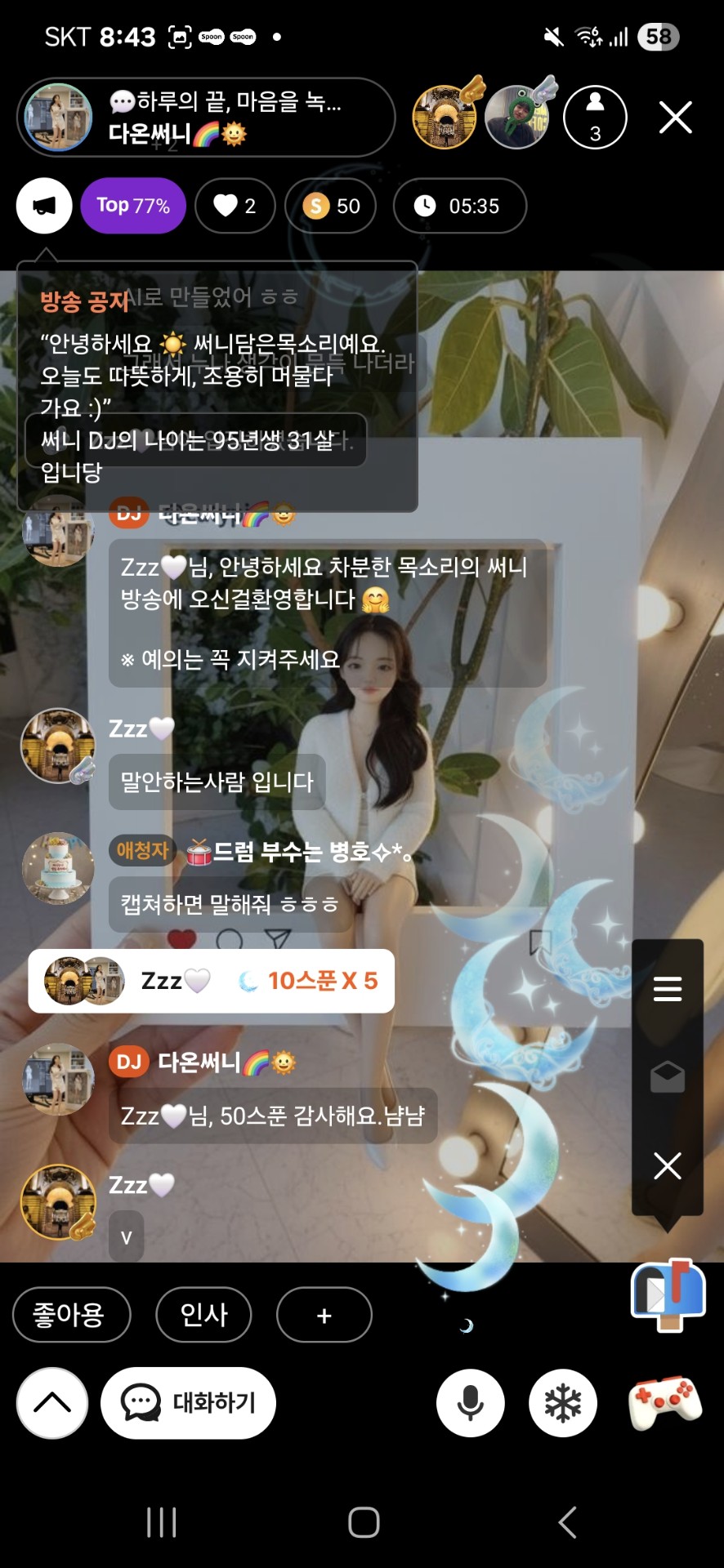Go back with the system back button
The width and height of the screenshot is (724, 1568).
[567, 1522]
